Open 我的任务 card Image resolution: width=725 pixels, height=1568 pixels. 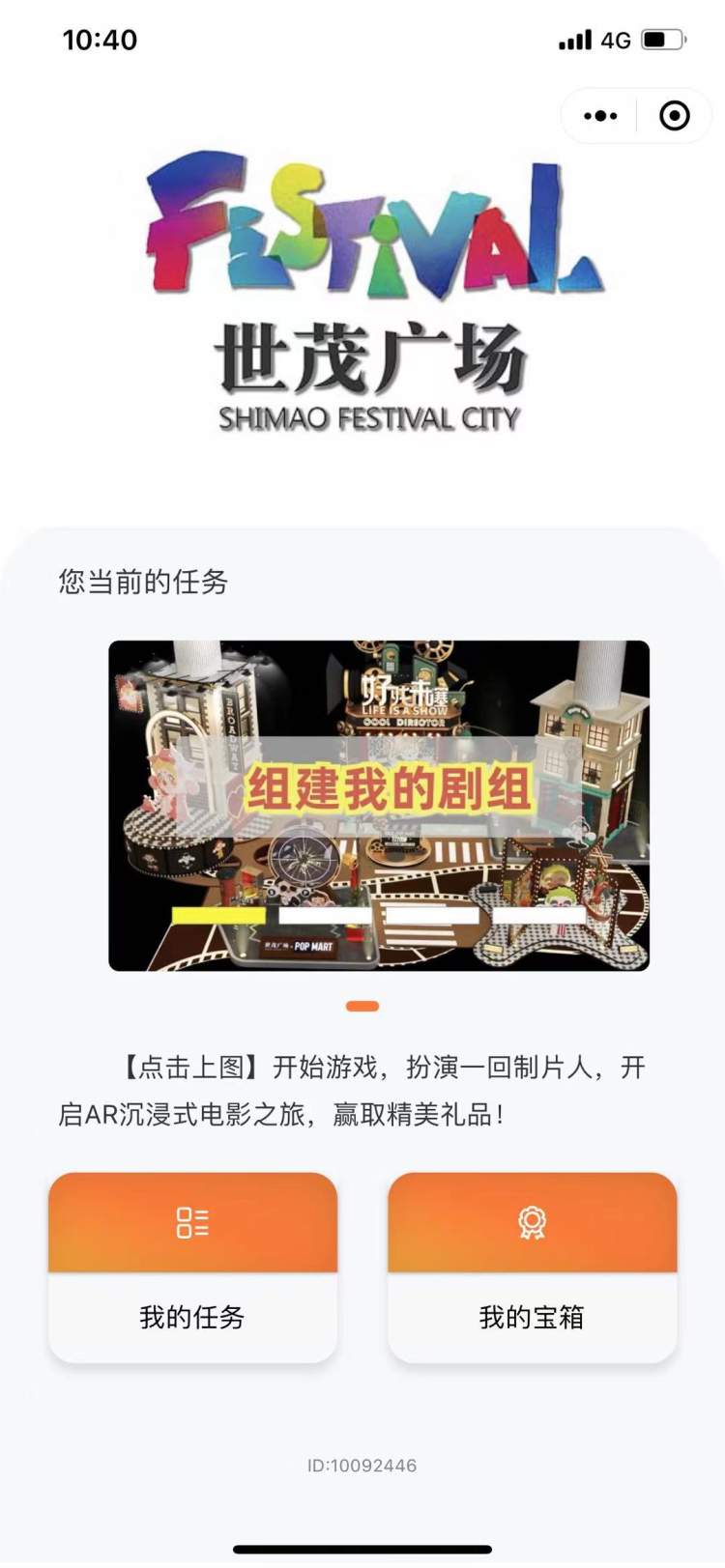click(193, 1267)
